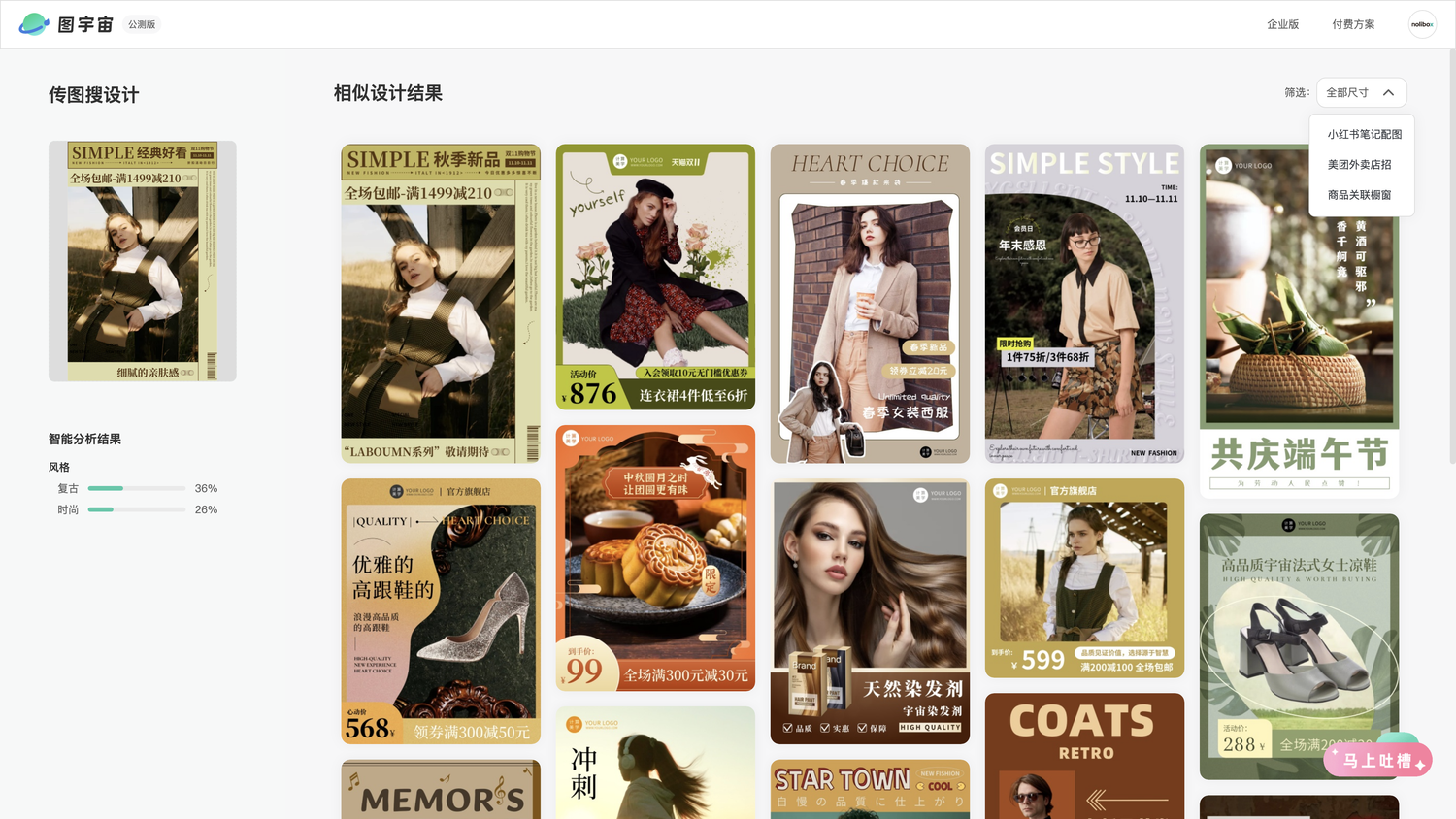
Task: Open the 企业版 page
Action: pos(1282,24)
